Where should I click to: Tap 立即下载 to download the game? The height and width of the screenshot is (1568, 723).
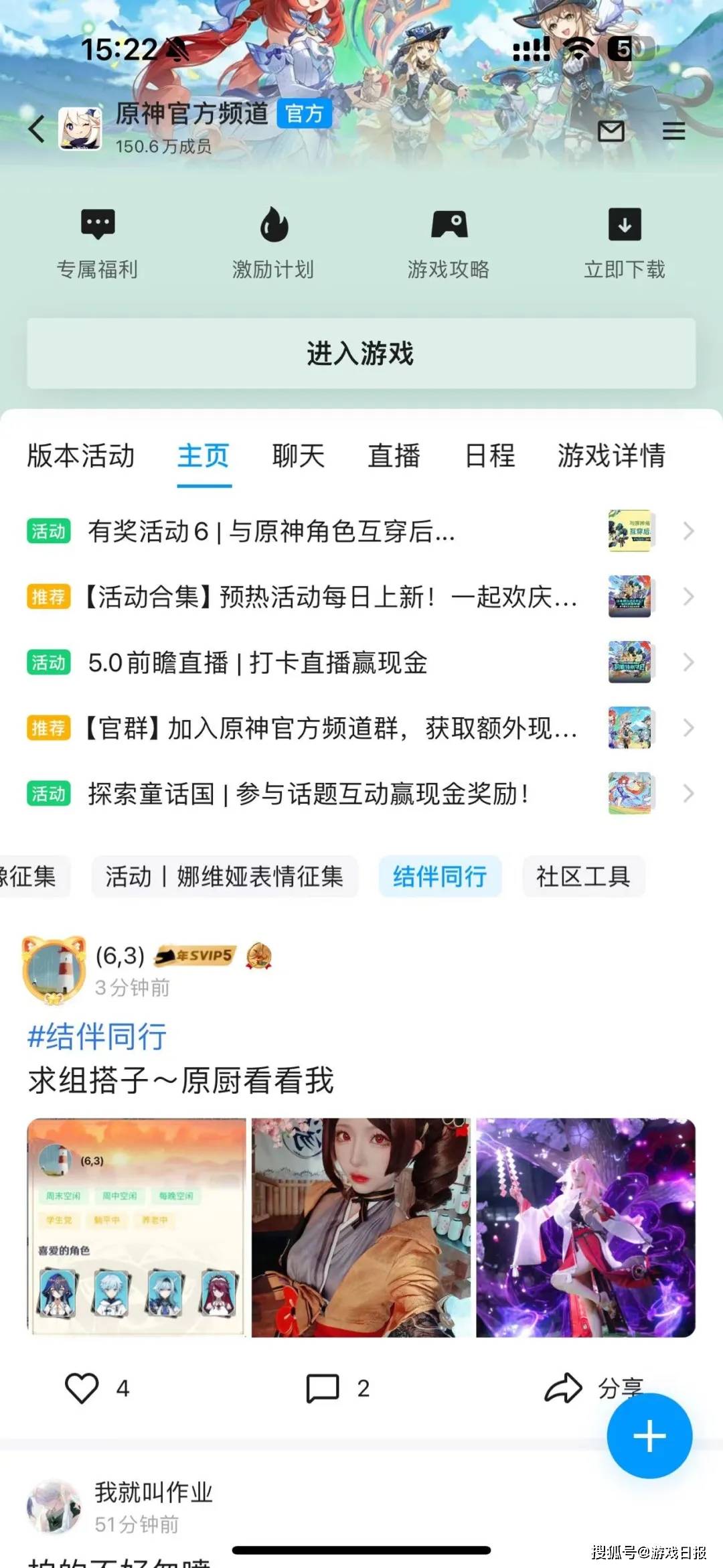[x=624, y=242]
